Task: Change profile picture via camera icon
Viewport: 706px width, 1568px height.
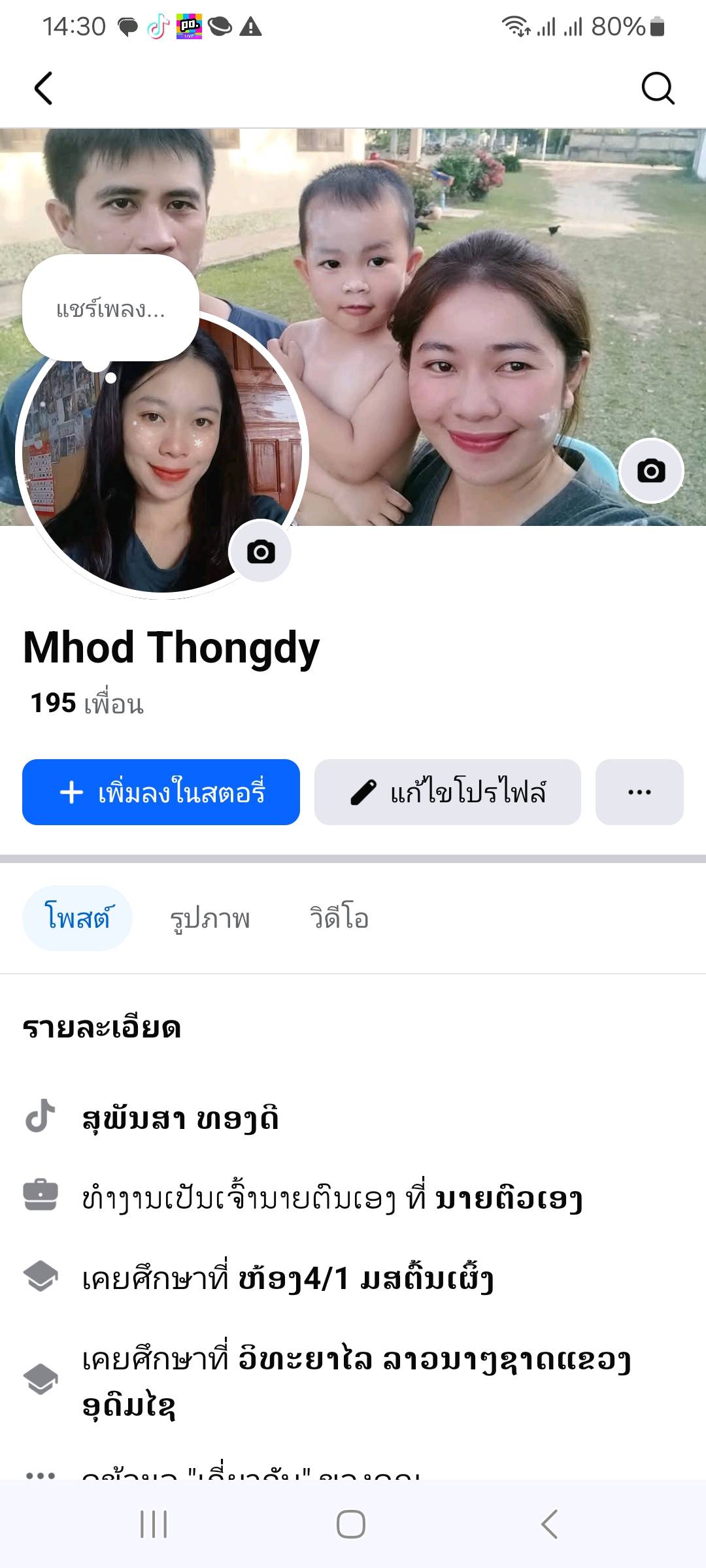Action: point(260,552)
